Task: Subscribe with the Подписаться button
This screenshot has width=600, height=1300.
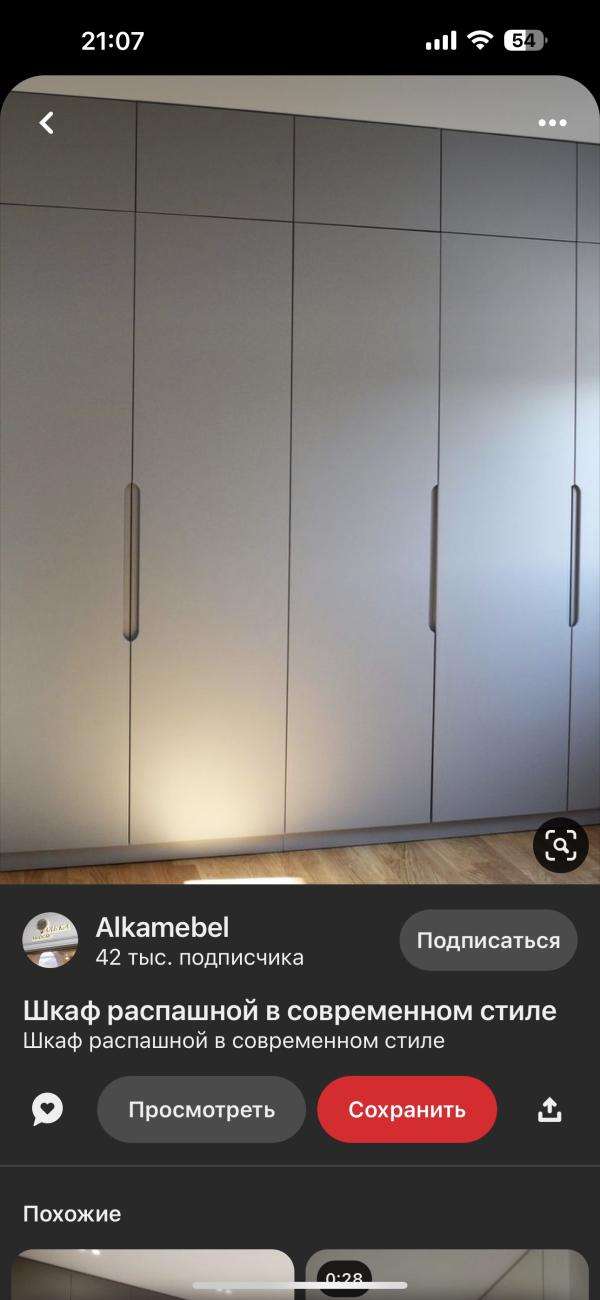Action: [488, 941]
